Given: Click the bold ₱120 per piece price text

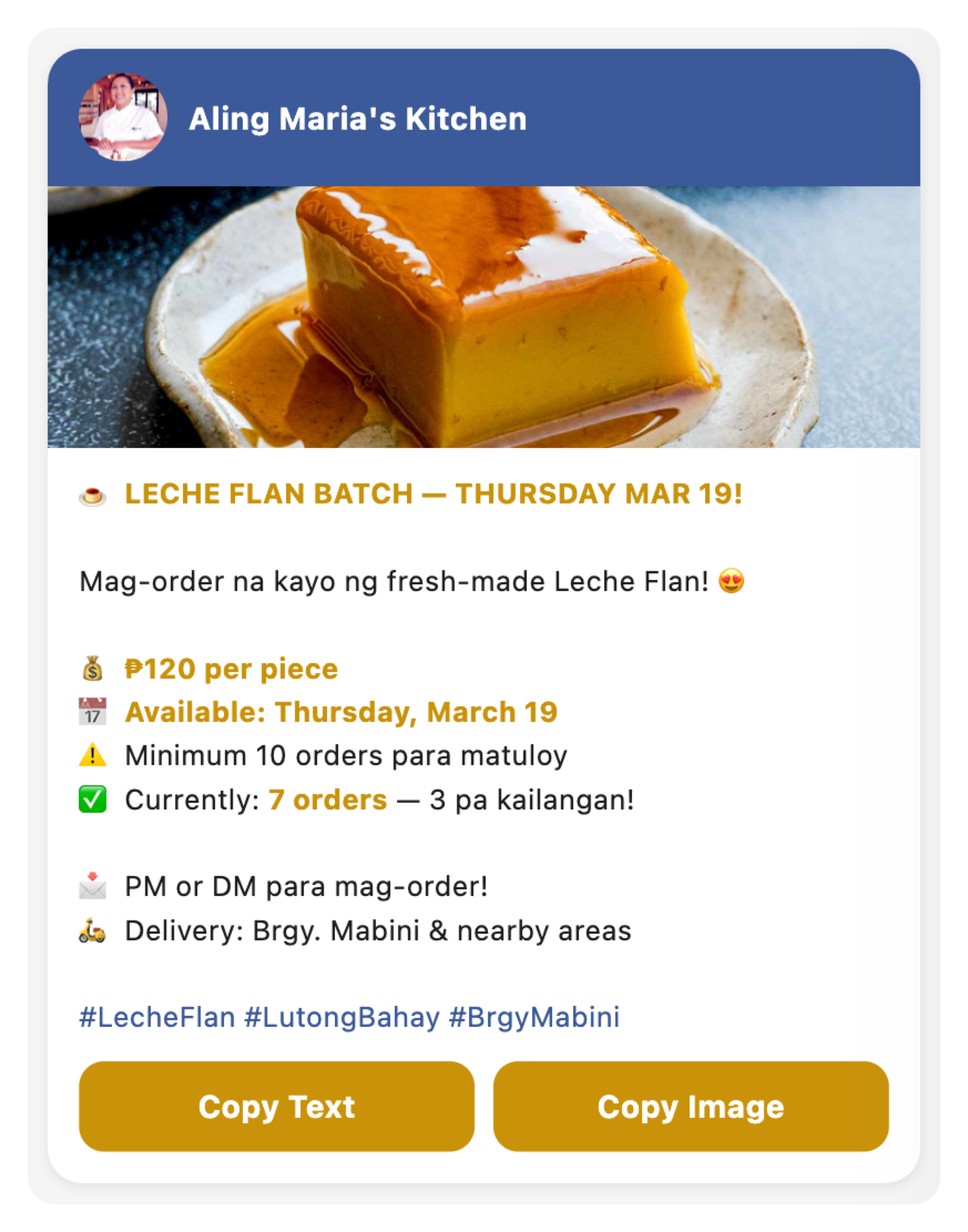Looking at the screenshot, I should pos(230,669).
